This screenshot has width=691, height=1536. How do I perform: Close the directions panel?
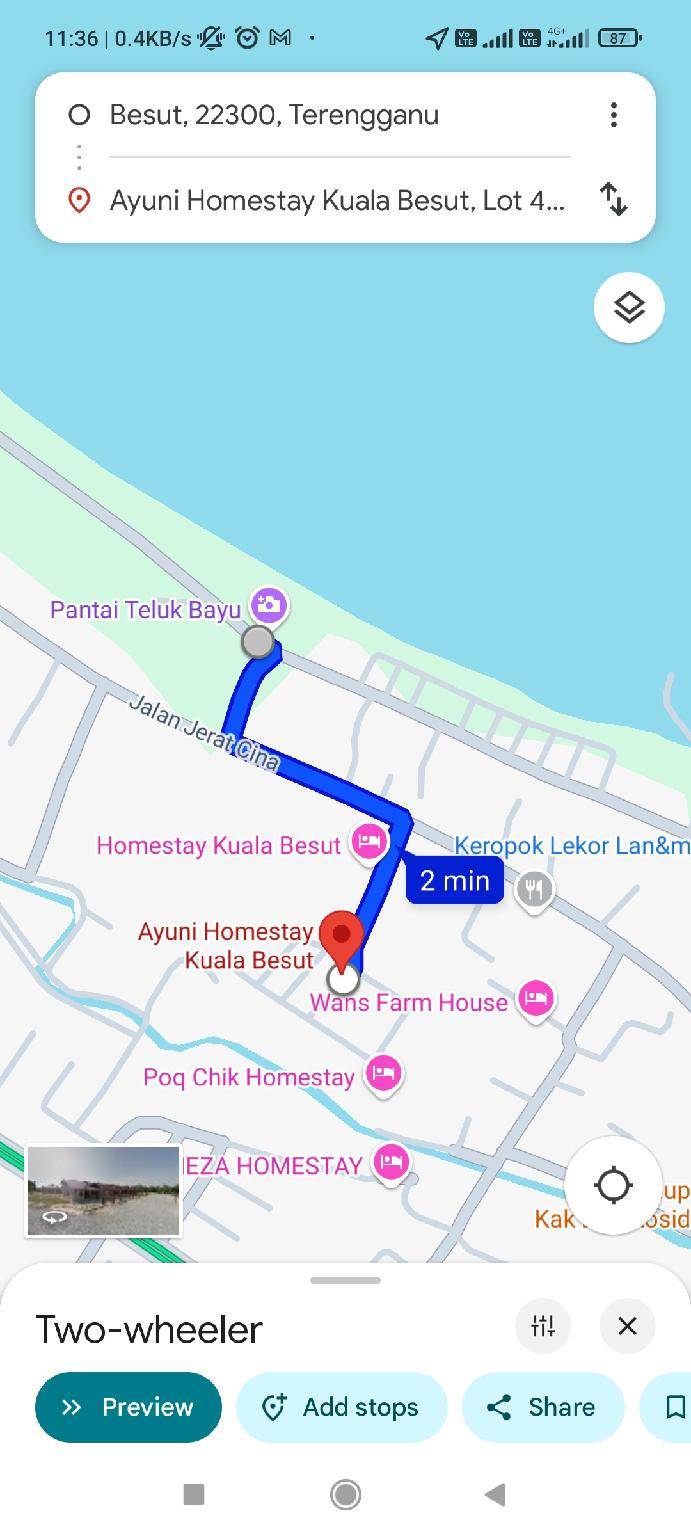coord(627,1326)
